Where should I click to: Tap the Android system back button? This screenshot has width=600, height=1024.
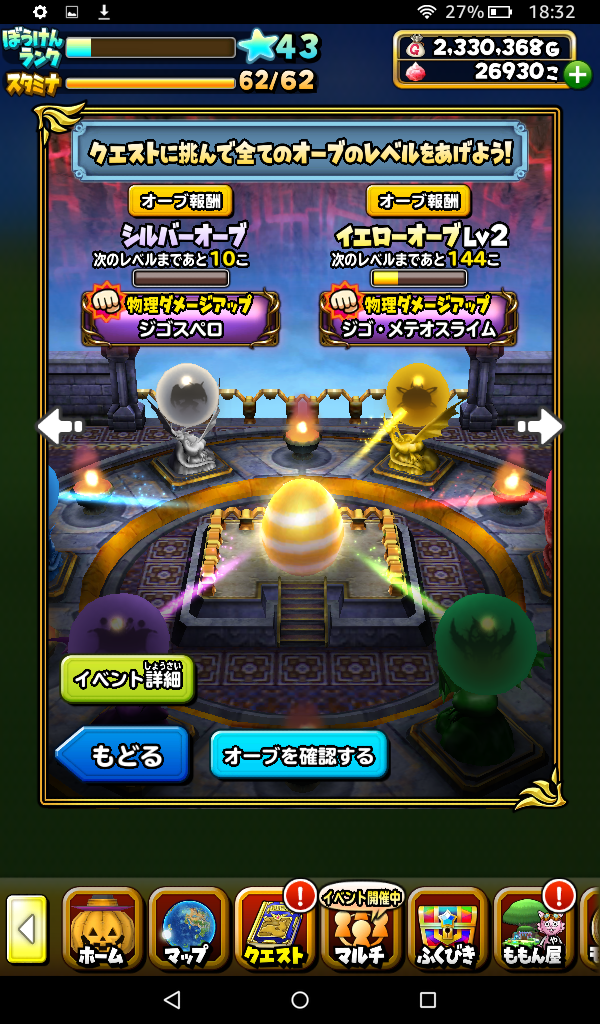(x=172, y=999)
